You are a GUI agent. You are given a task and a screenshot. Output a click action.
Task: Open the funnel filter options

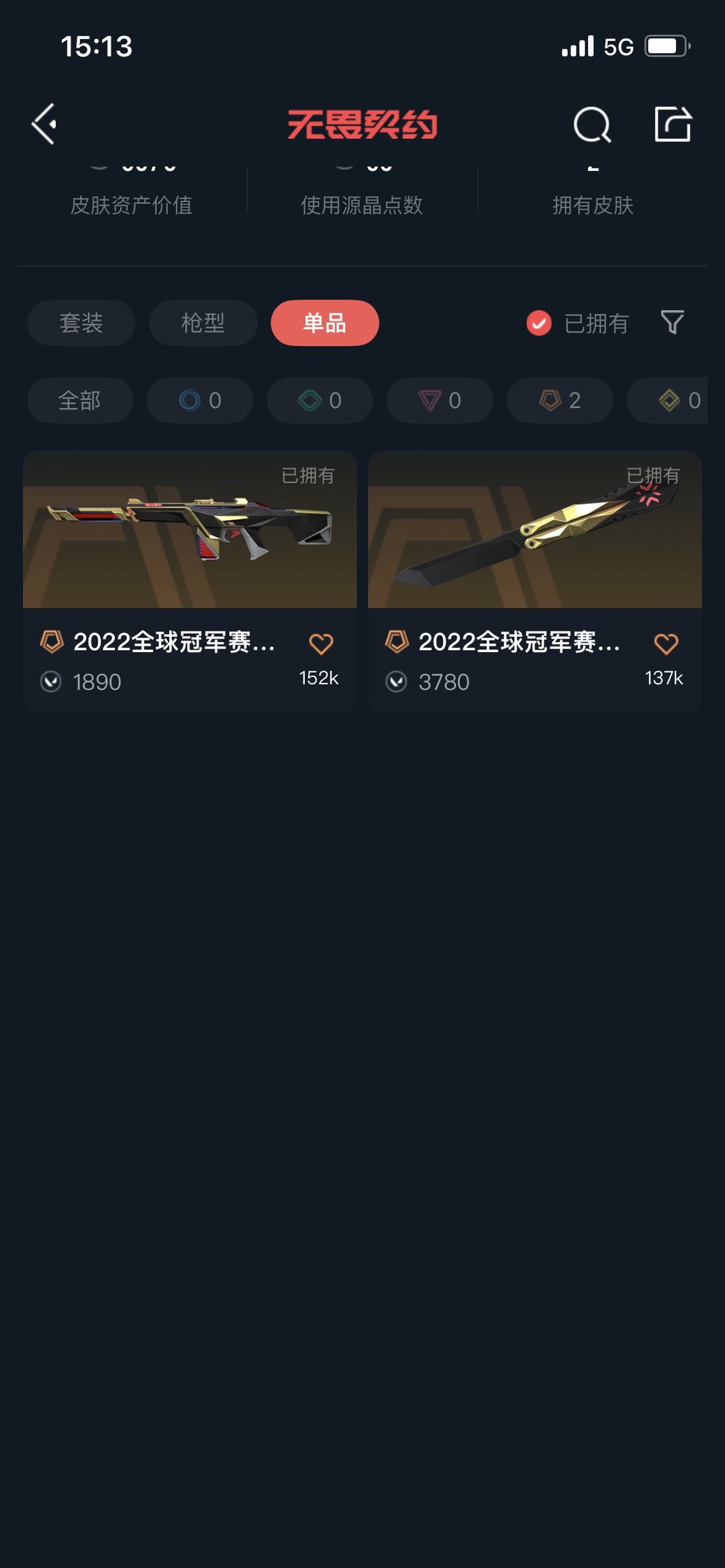tap(672, 323)
